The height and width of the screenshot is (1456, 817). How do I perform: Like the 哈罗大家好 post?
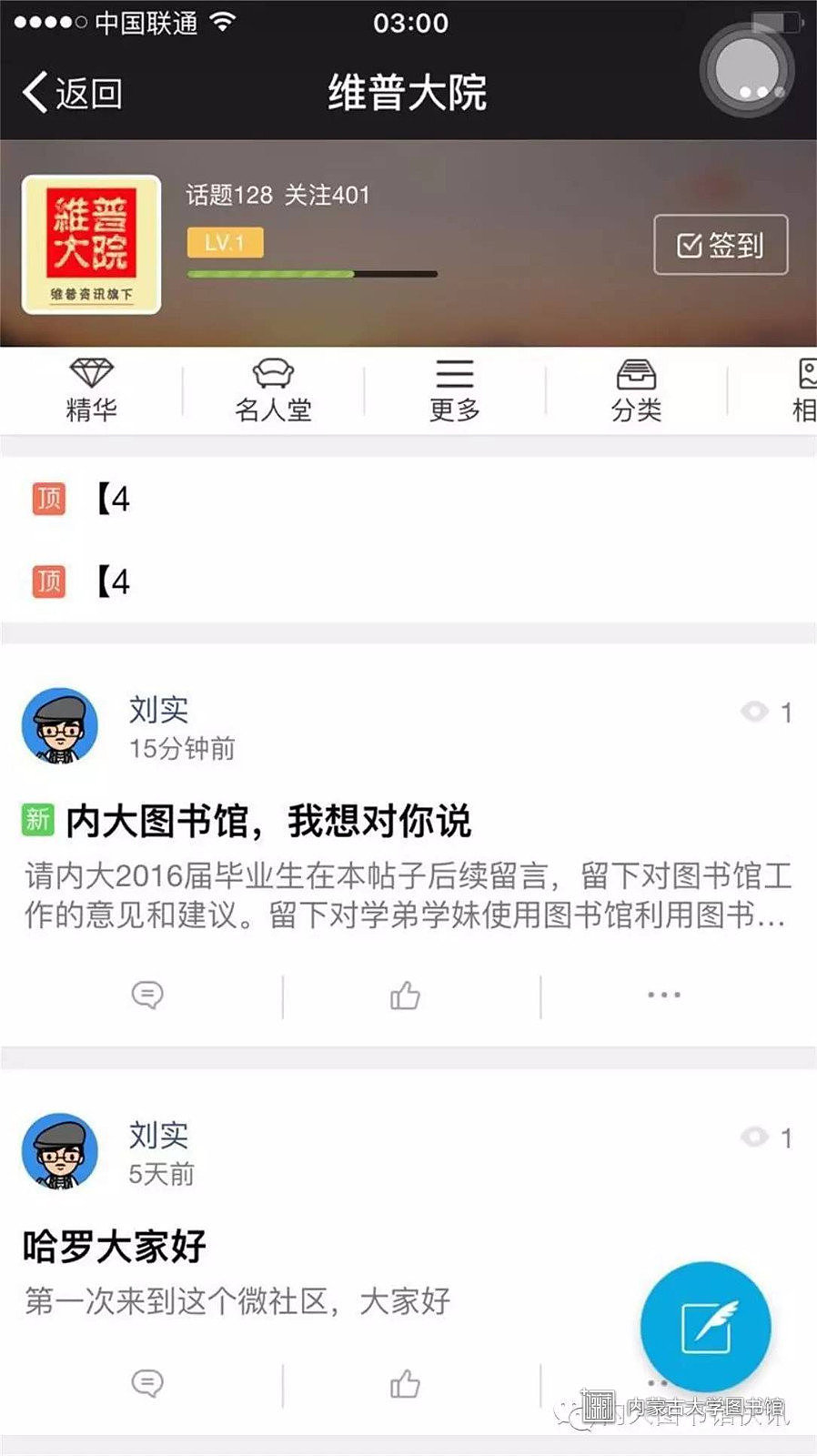[406, 1384]
